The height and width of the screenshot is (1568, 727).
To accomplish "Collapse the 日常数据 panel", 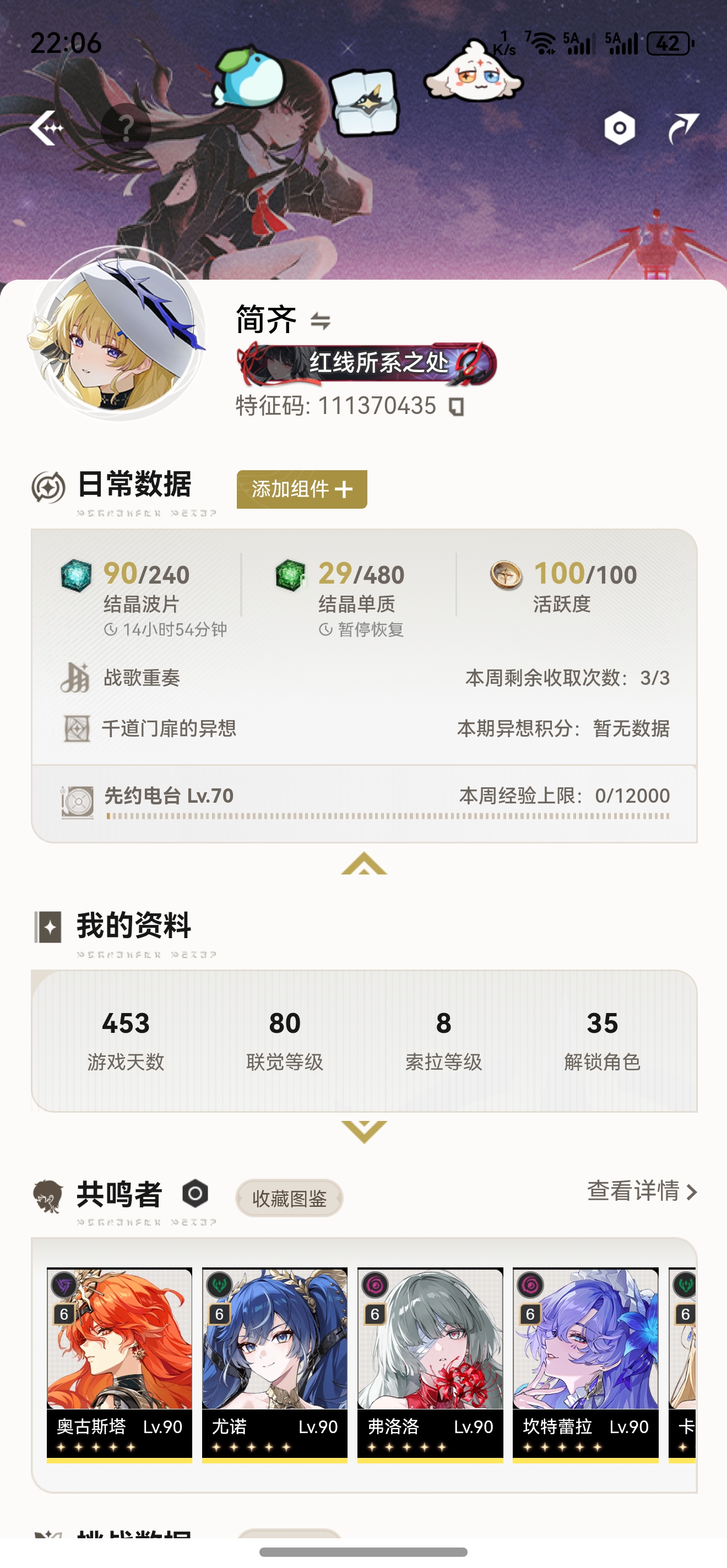I will 363,864.
